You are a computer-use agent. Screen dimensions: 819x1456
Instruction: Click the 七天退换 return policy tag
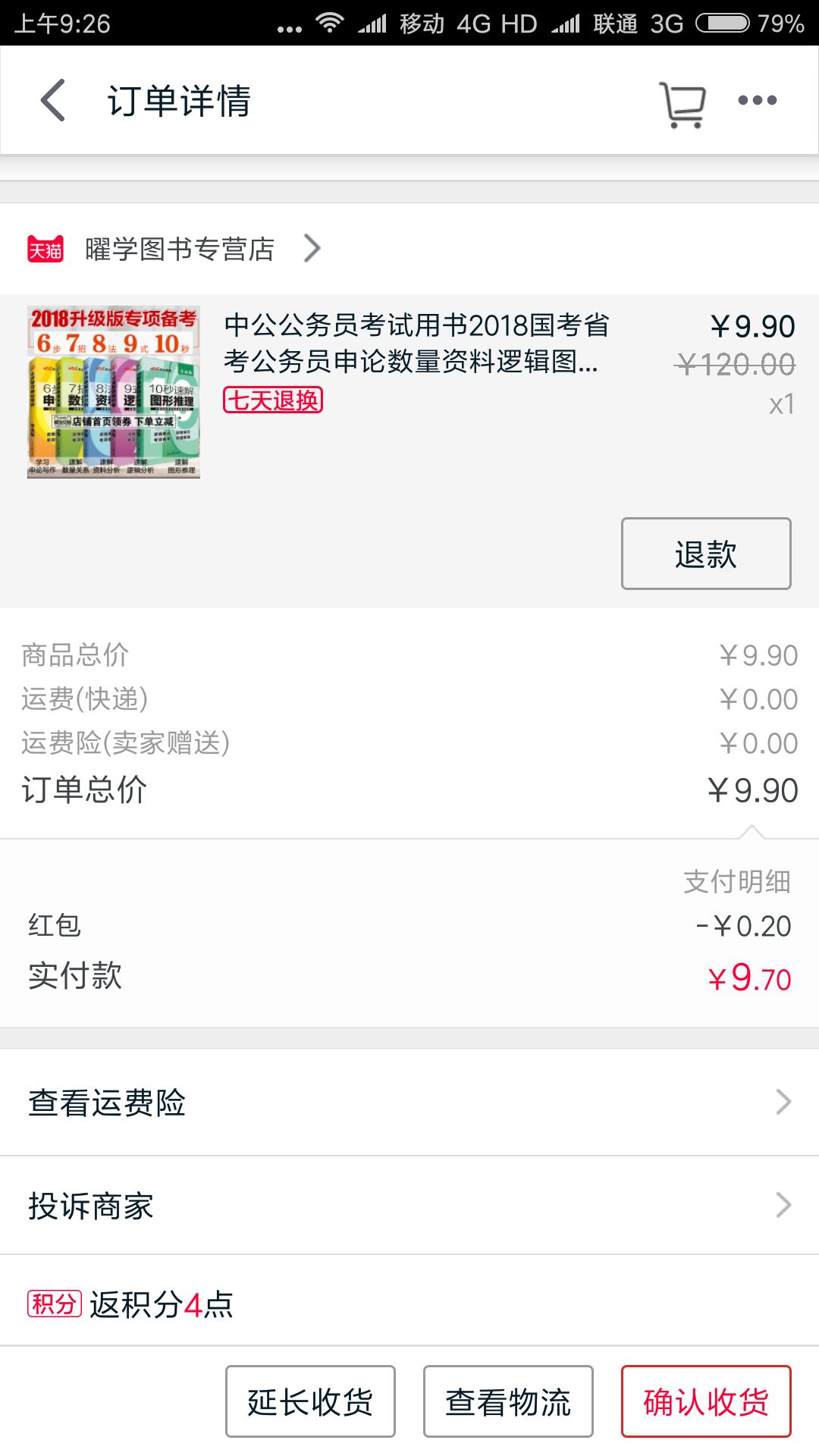click(x=275, y=400)
